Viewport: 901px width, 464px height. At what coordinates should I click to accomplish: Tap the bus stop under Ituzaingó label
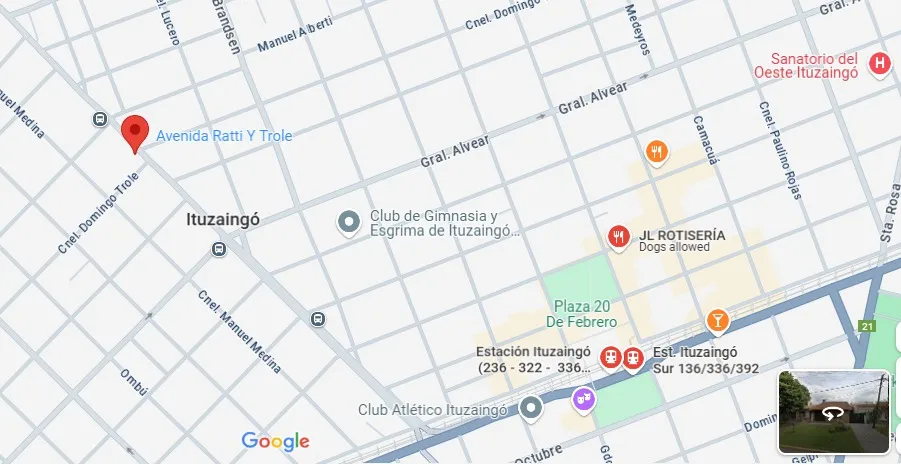[x=218, y=250]
